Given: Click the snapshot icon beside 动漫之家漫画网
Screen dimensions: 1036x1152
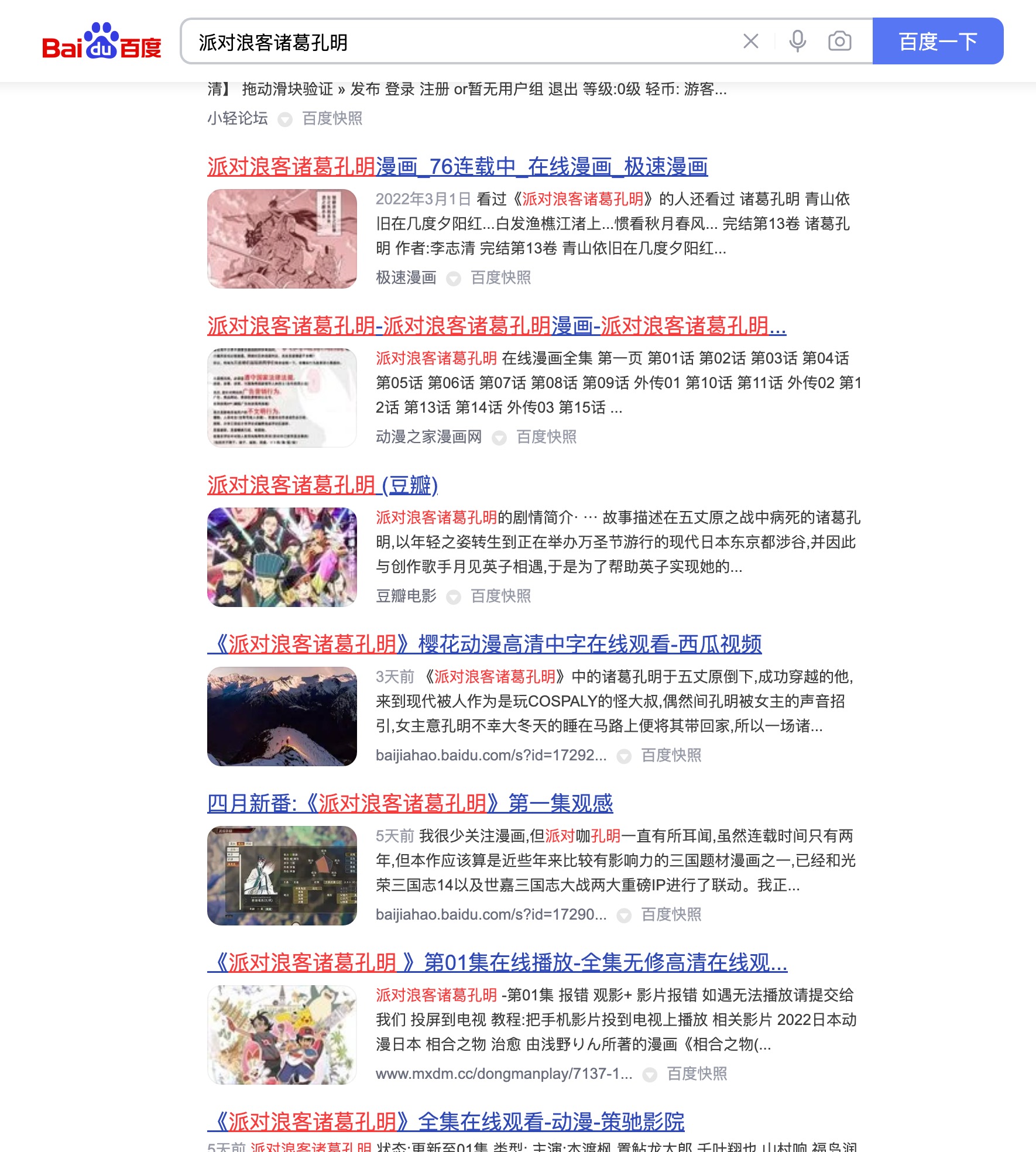Looking at the screenshot, I should [499, 437].
